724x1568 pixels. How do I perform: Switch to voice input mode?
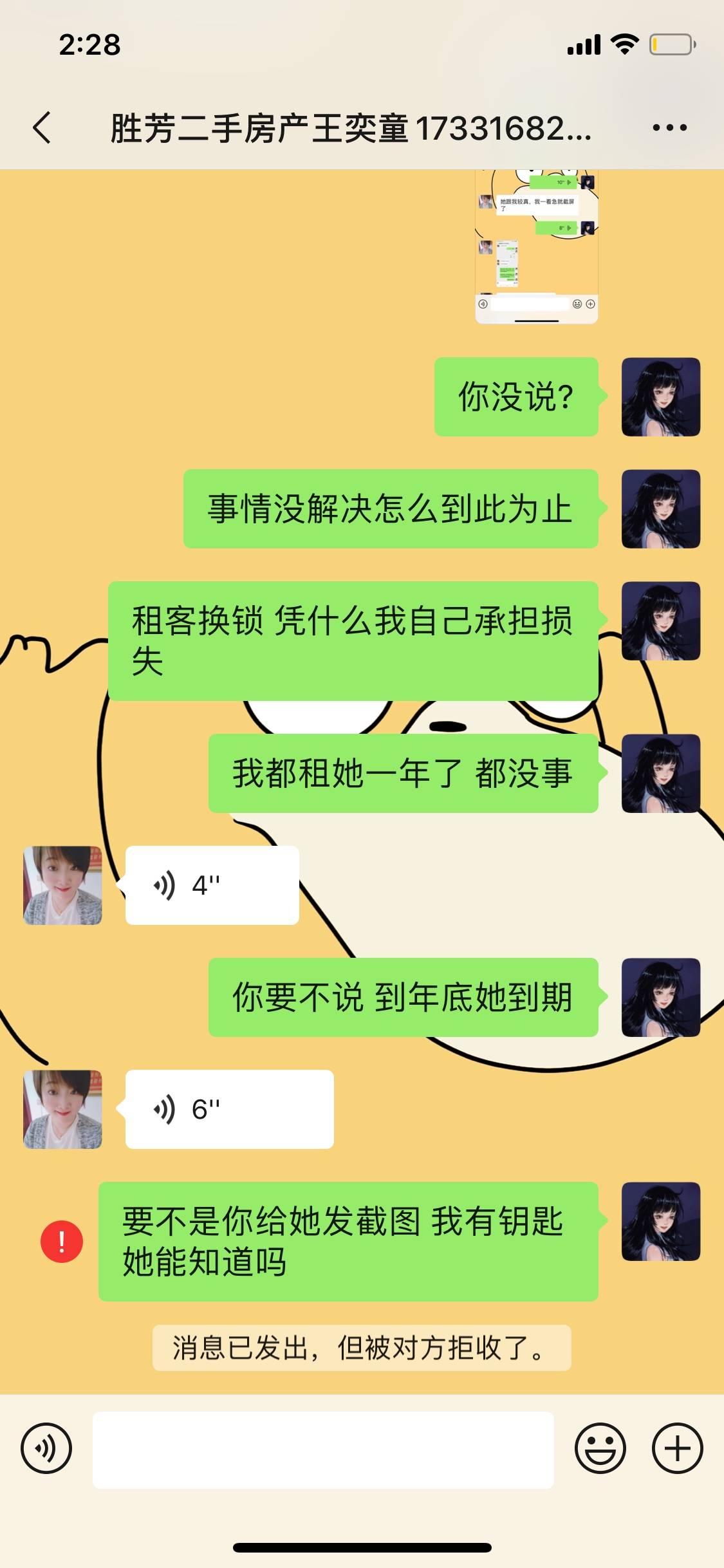pos(46,1449)
